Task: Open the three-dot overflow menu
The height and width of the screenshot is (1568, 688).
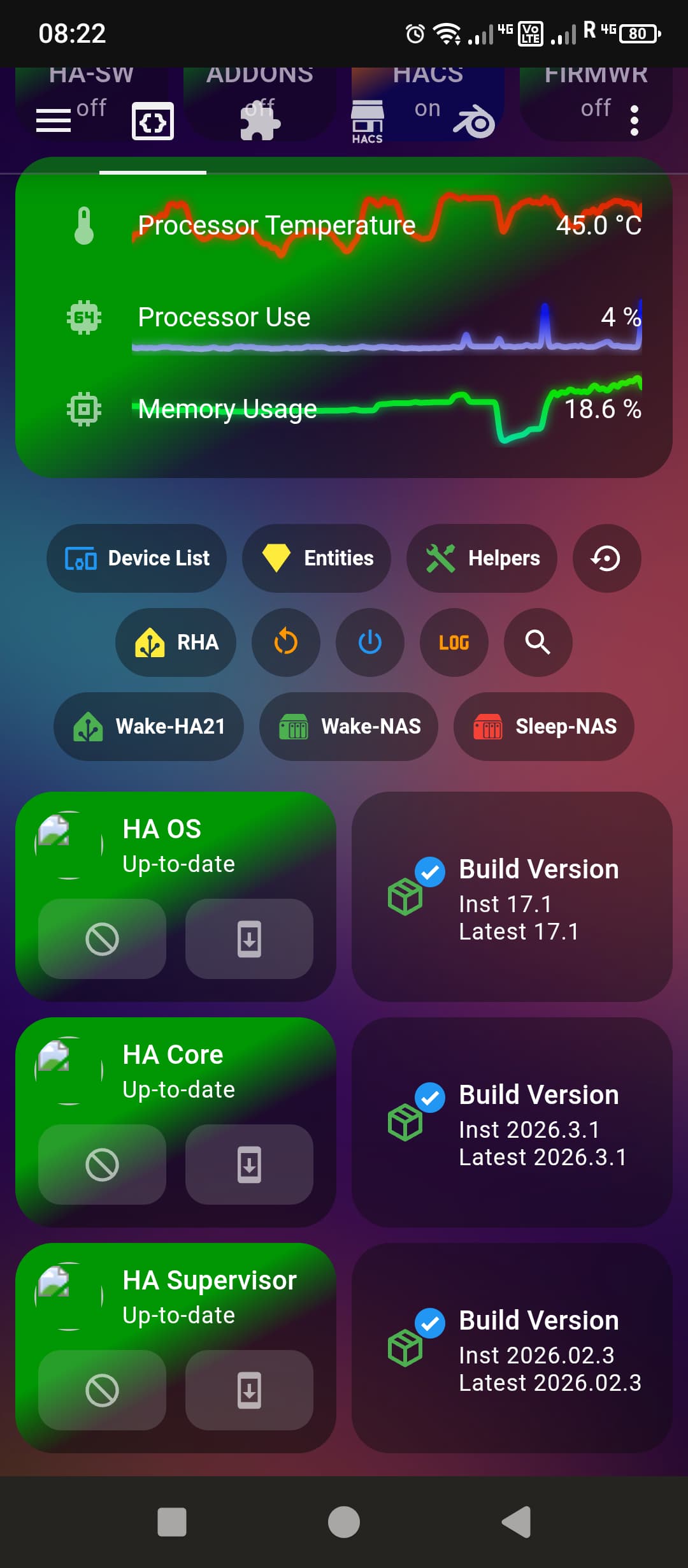Action: pyautogui.click(x=634, y=120)
